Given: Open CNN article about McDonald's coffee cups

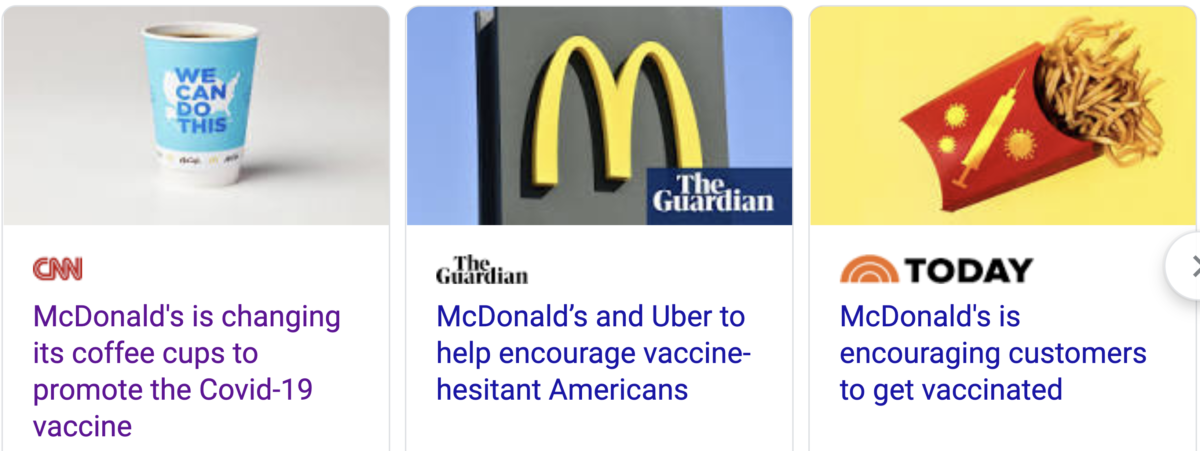Looking at the screenshot, I should [187, 371].
